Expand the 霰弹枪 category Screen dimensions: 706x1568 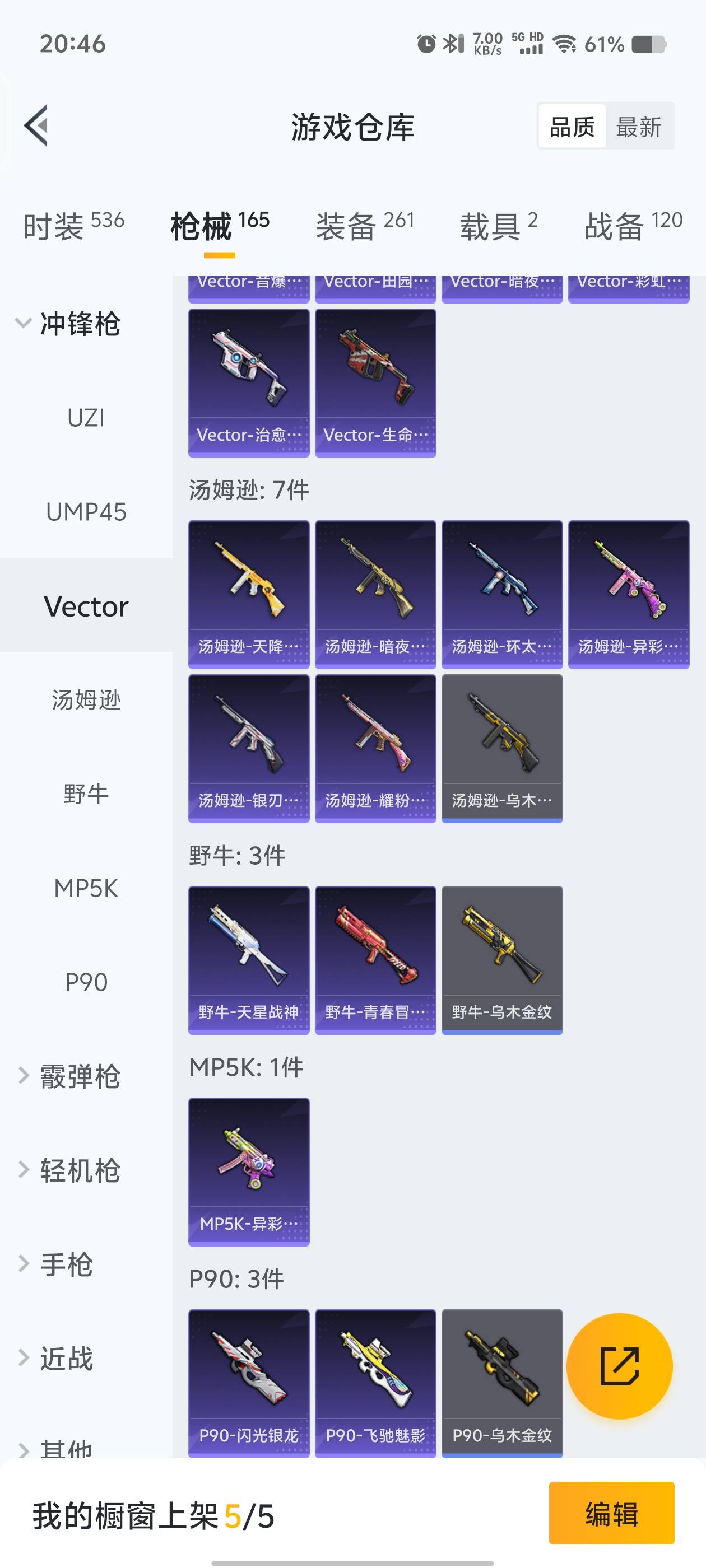pos(67,1076)
